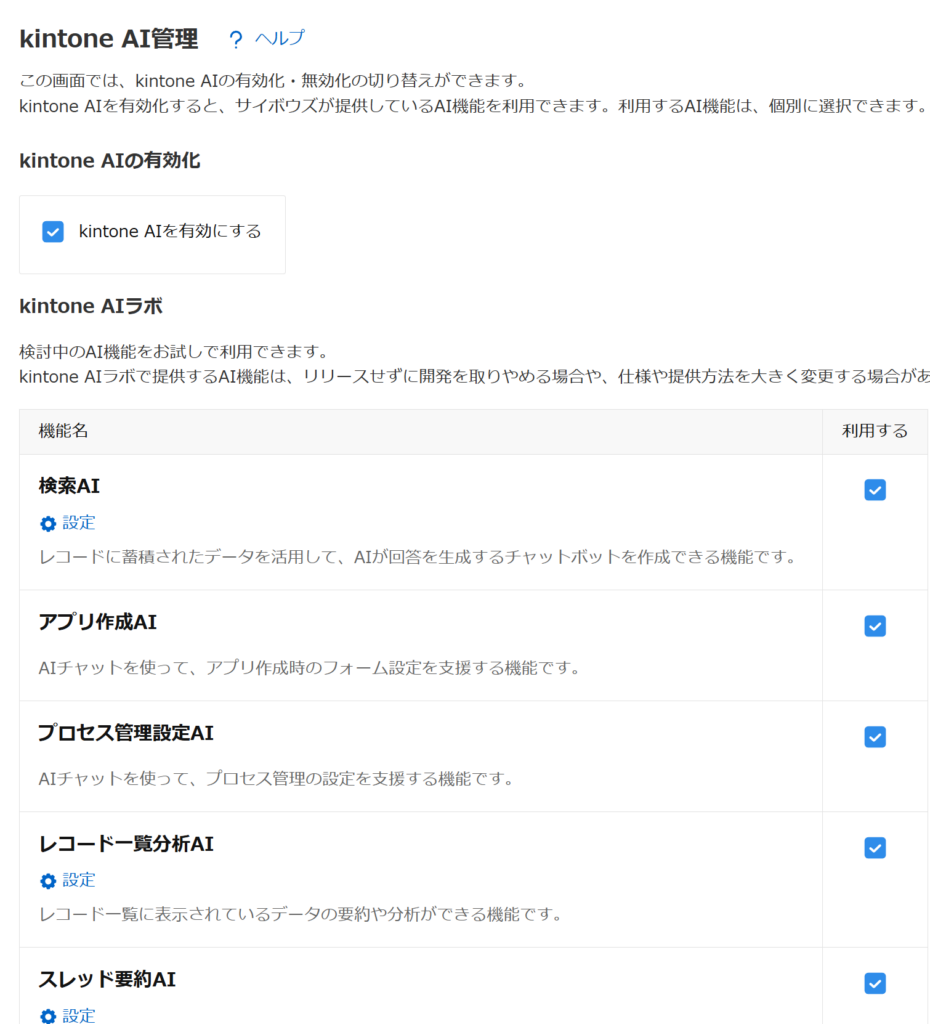
Task: Uncheck the レコード一覧分析AI checkbox
Action: click(x=875, y=848)
